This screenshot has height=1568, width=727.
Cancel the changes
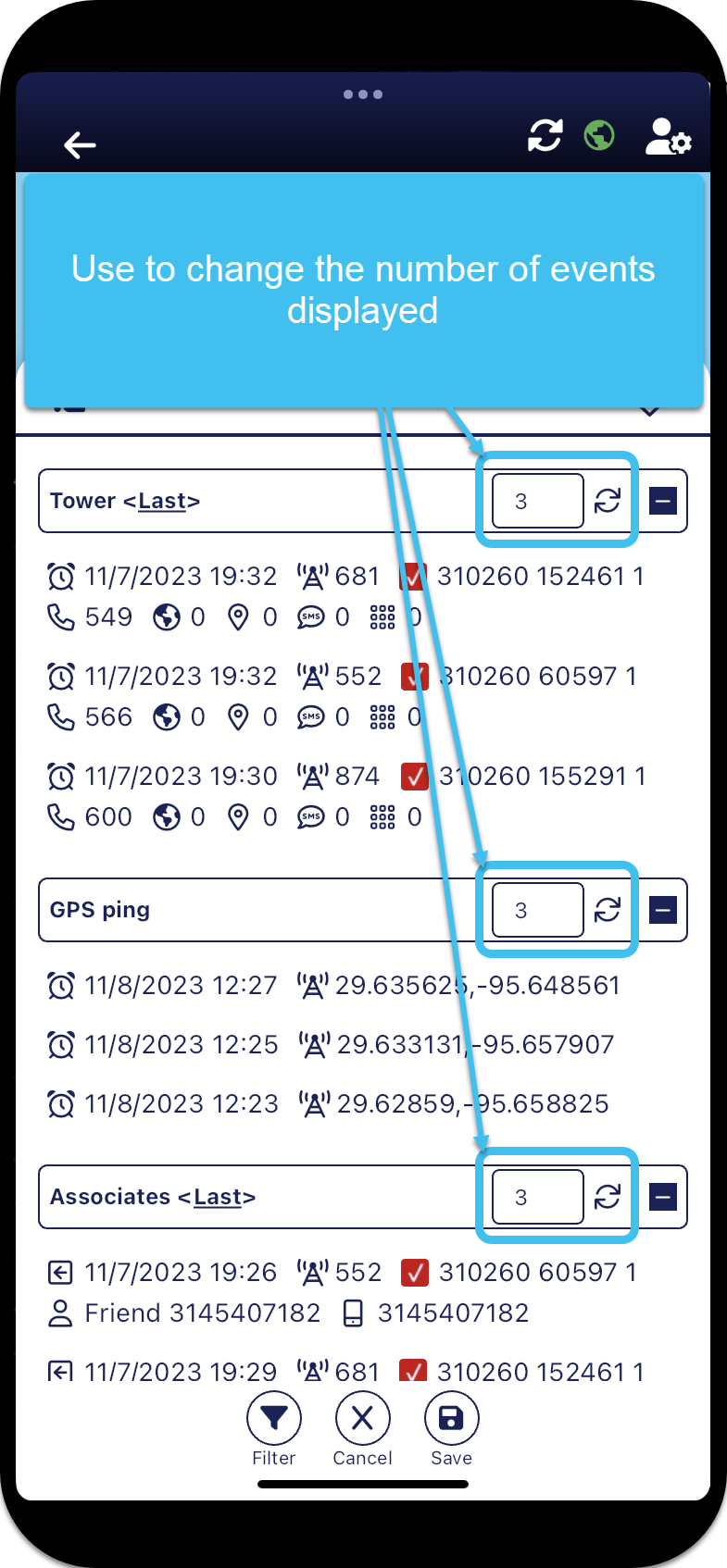[x=363, y=1419]
